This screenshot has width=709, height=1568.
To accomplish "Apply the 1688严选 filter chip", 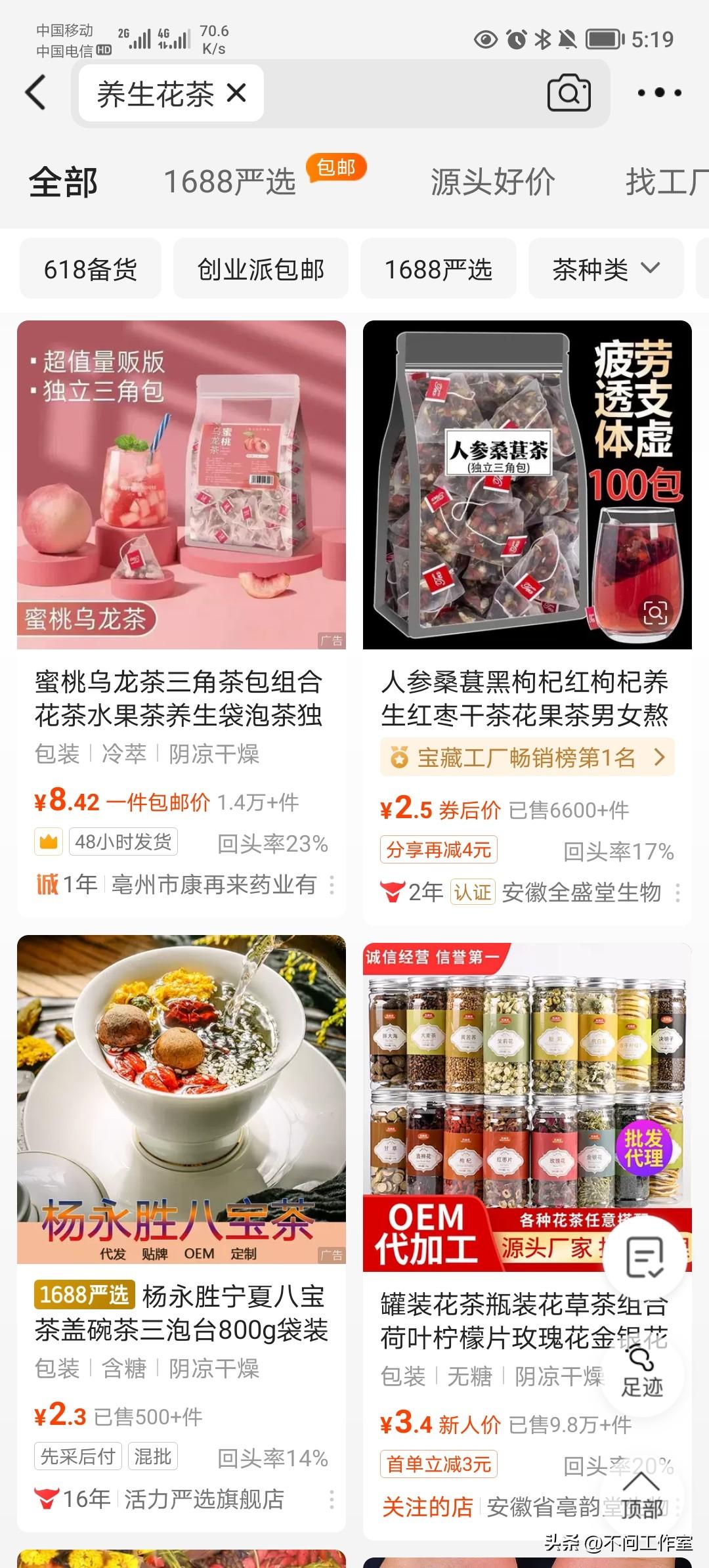I will pyautogui.click(x=438, y=269).
